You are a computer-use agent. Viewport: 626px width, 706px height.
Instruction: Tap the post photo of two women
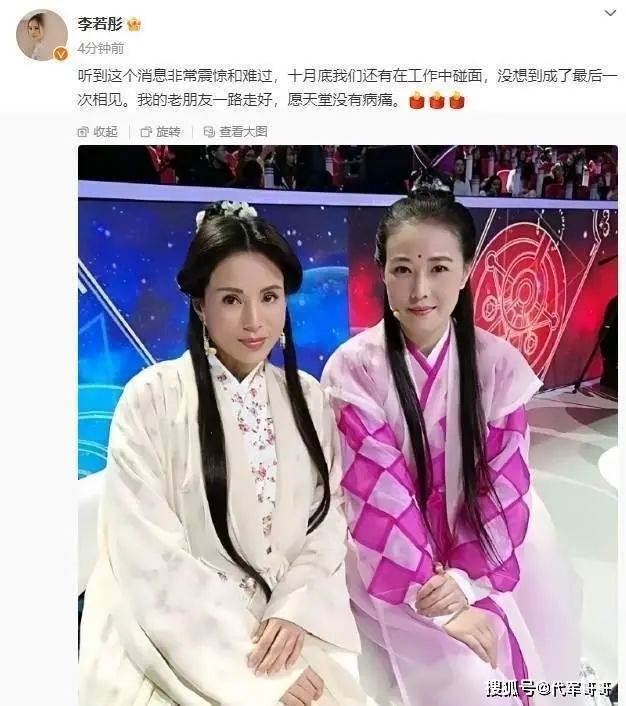347,420
